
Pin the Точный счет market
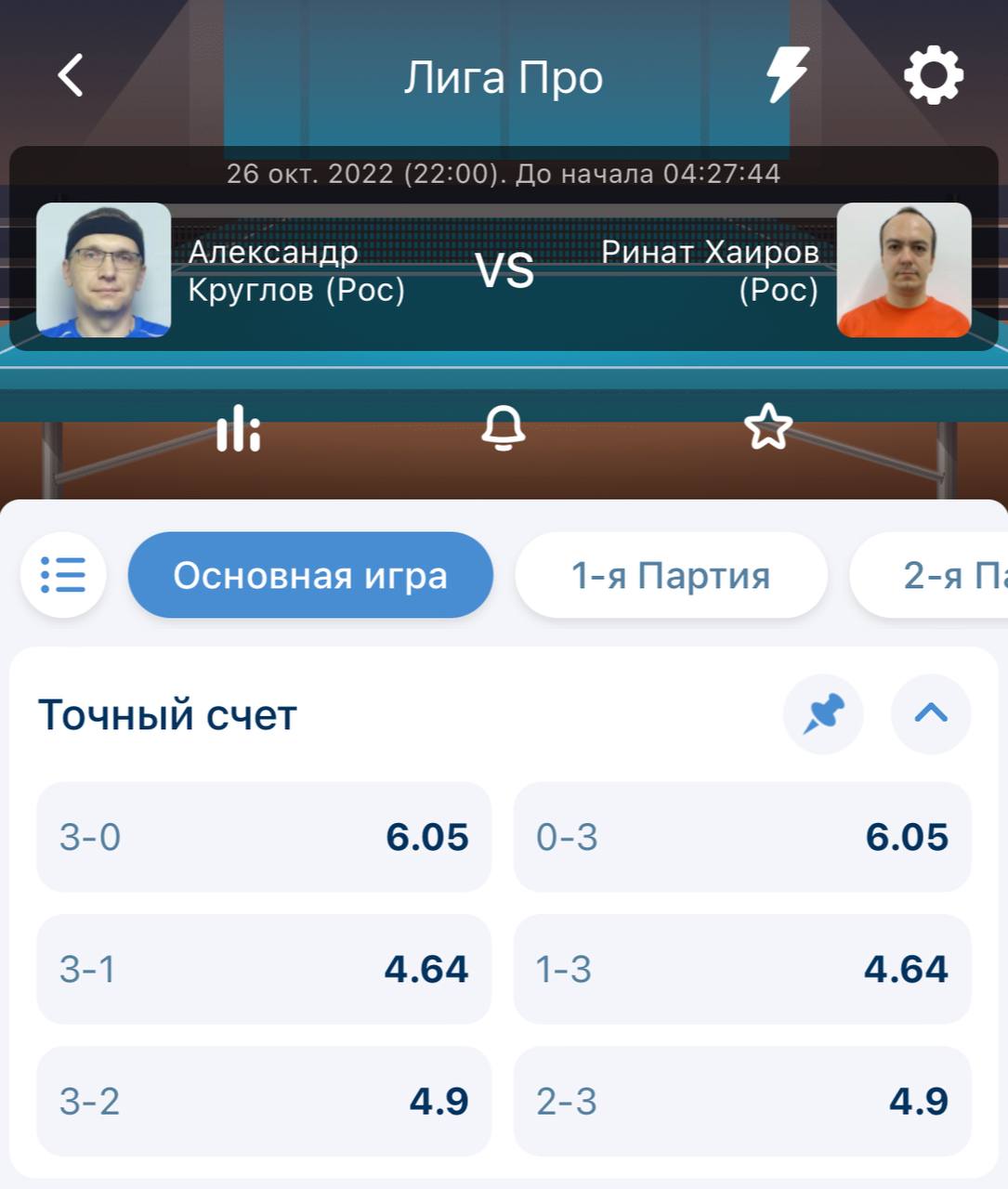[823, 713]
